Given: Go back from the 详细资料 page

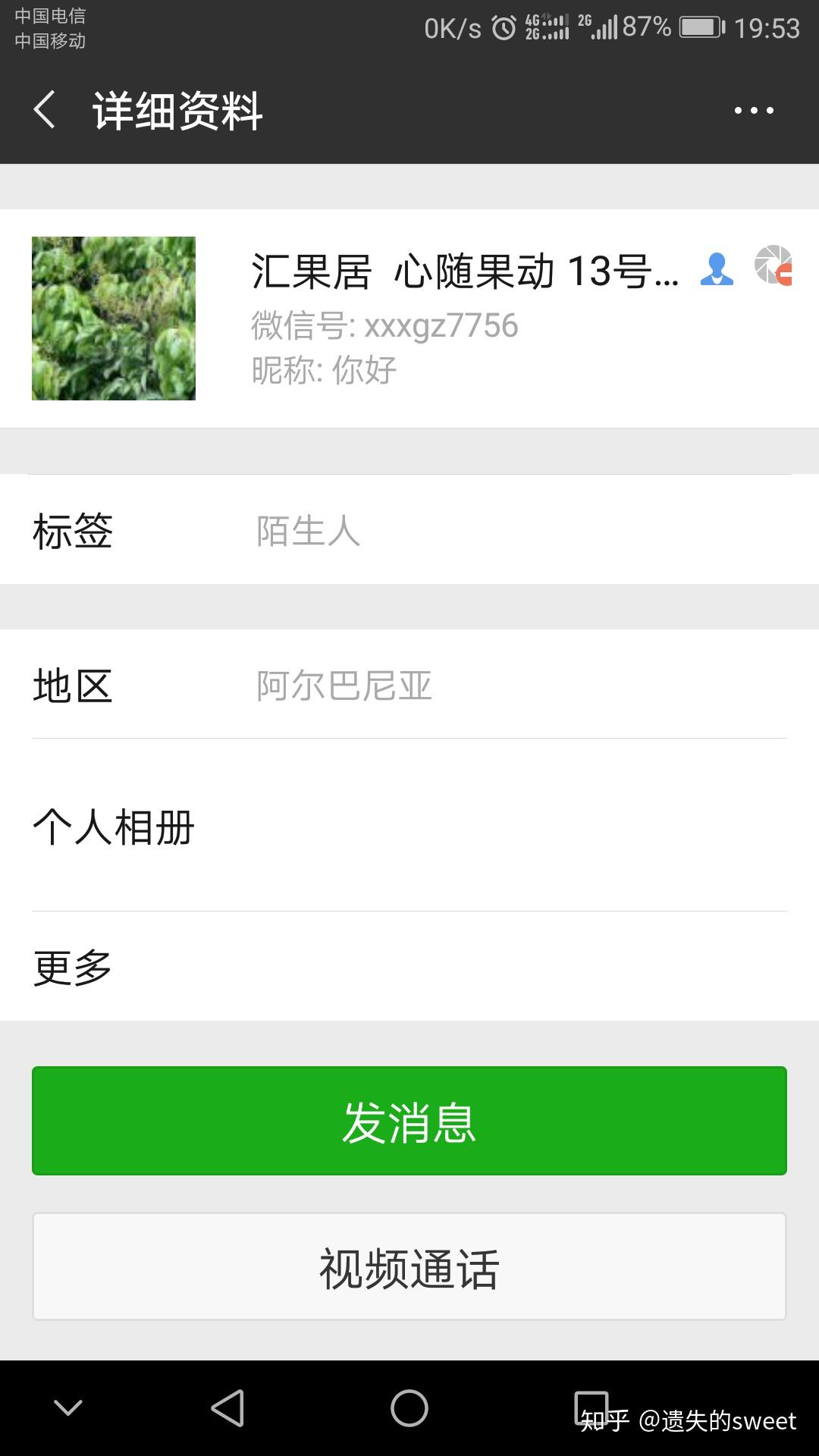Looking at the screenshot, I should (45, 110).
